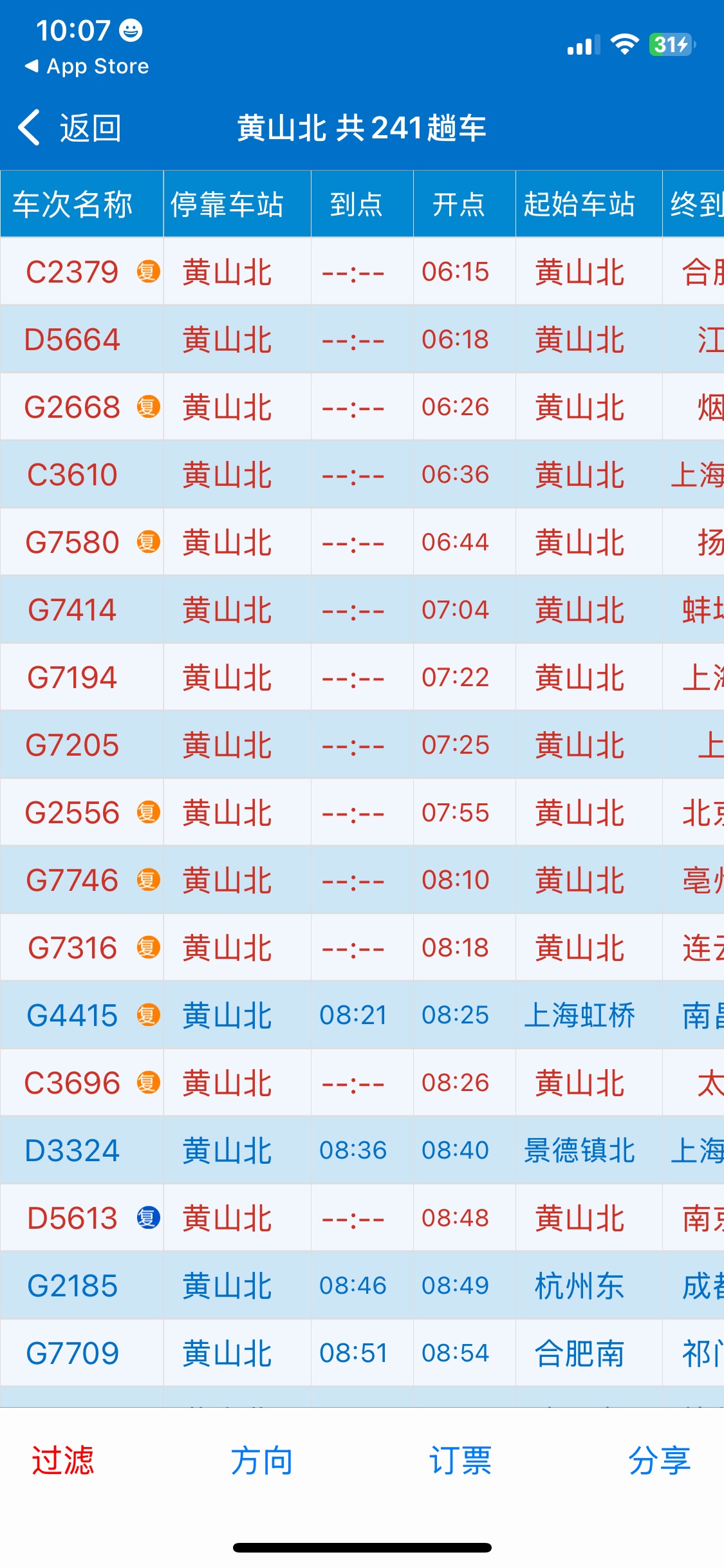This screenshot has height=1568, width=724.
Task: Select train G2185 from 杭州东
Action: (x=362, y=1285)
